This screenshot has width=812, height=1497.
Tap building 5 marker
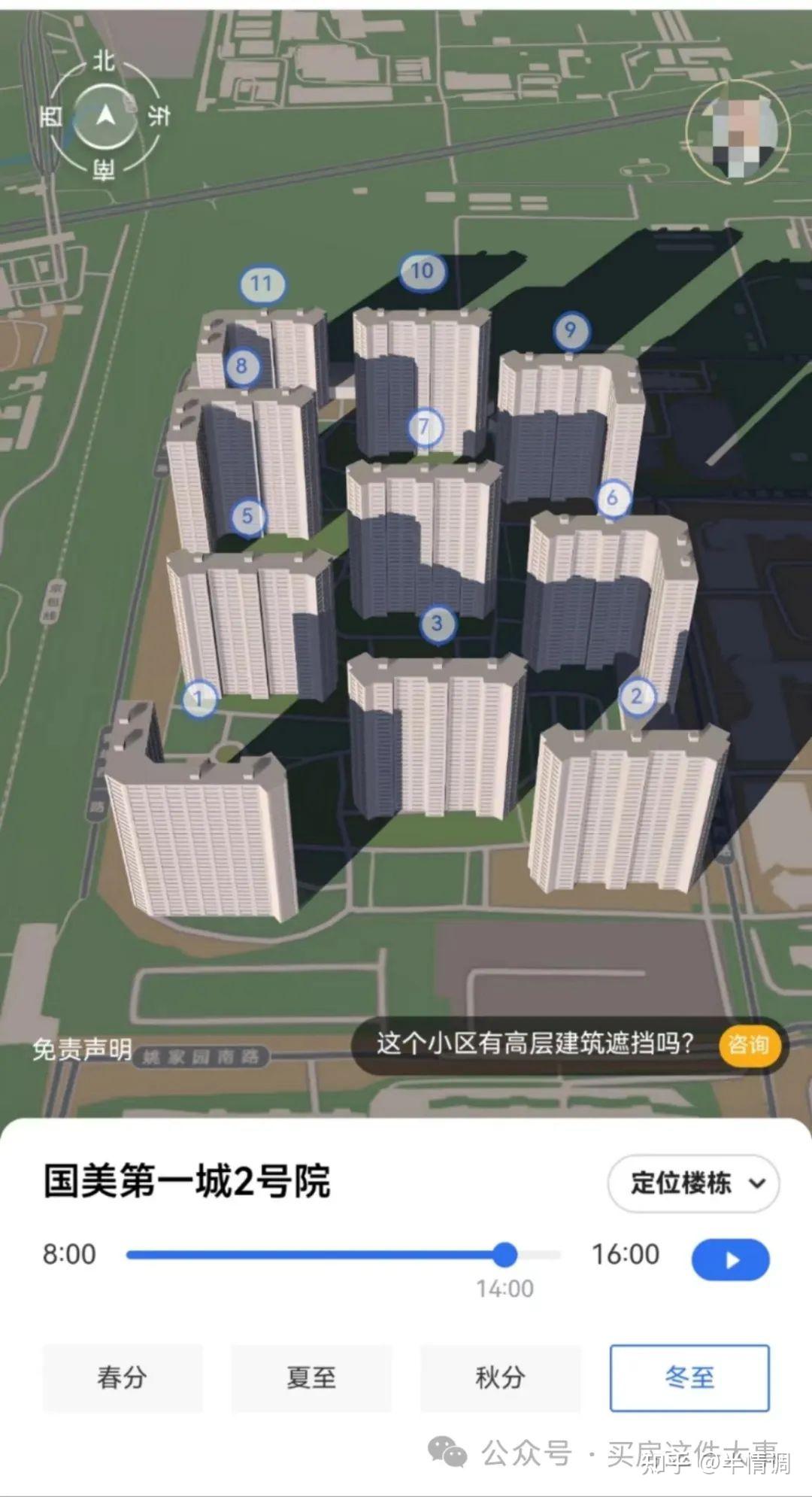tap(247, 517)
